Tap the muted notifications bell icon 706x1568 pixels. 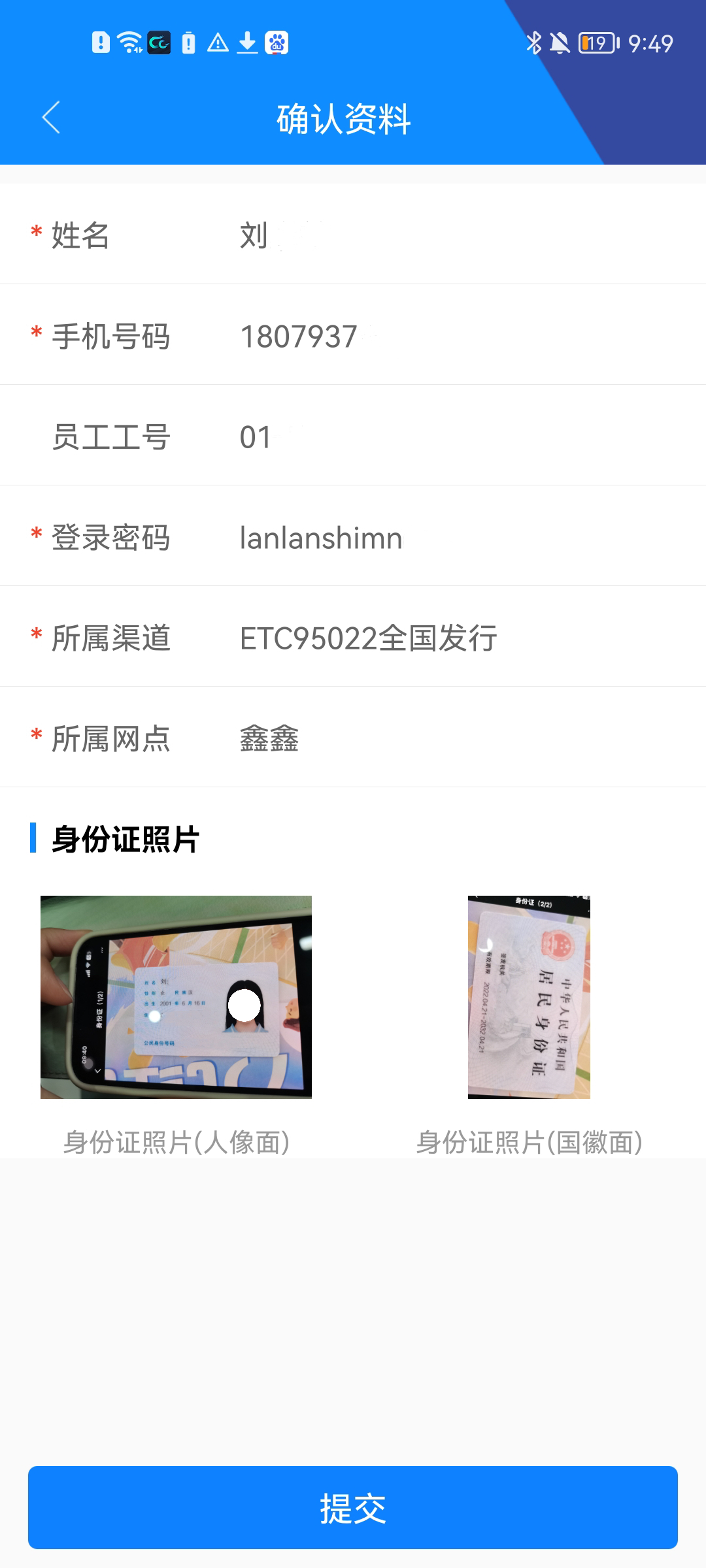click(560, 42)
